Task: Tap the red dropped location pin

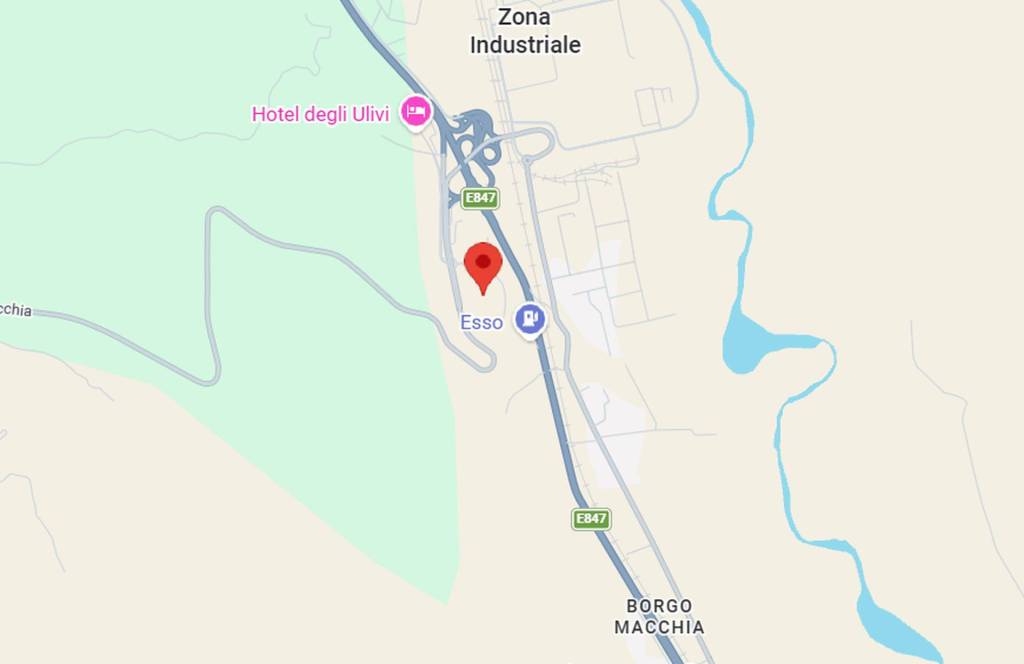Action: click(x=484, y=265)
